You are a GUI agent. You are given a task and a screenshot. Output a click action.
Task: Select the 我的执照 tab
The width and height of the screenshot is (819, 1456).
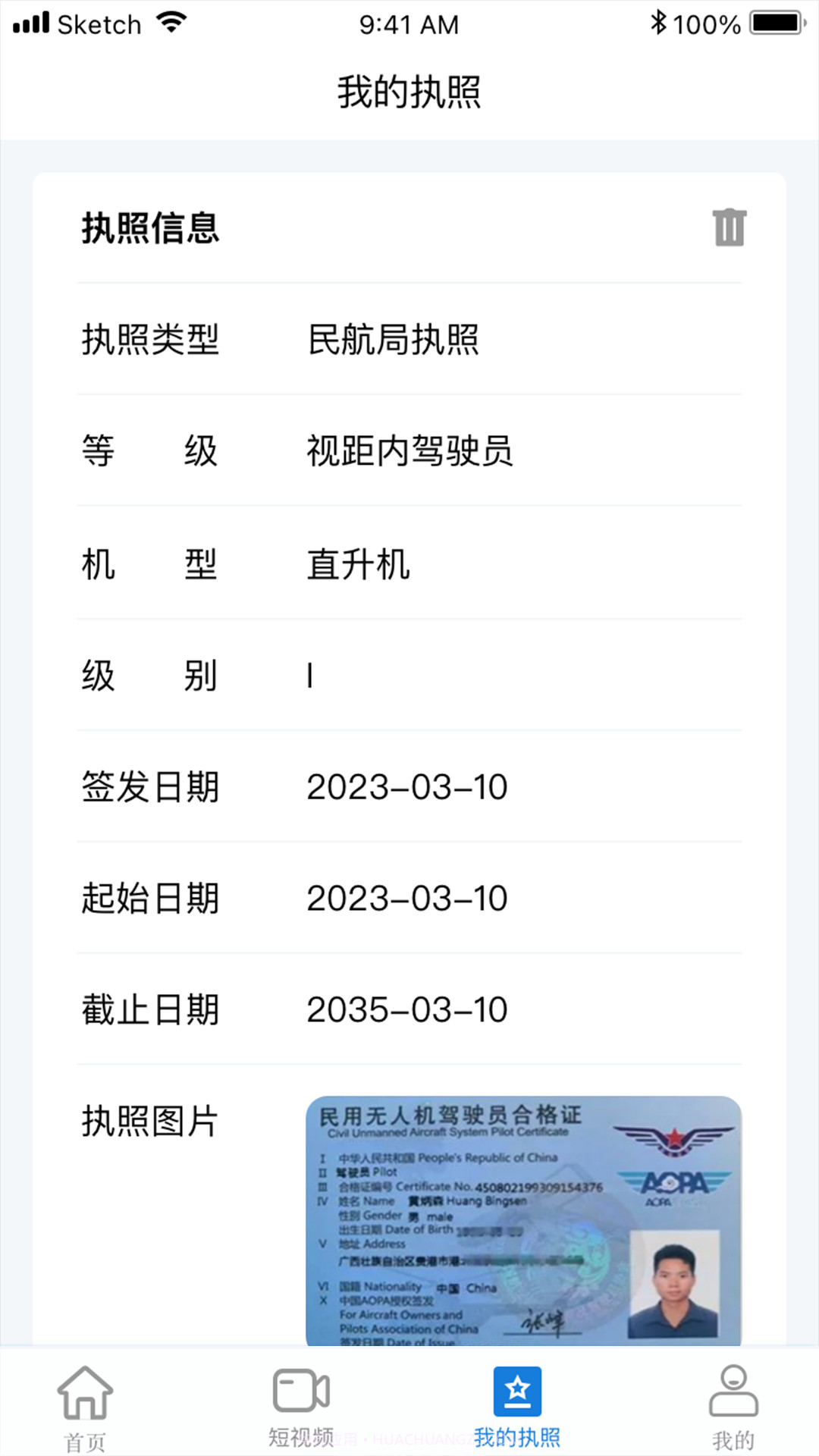(x=519, y=1410)
